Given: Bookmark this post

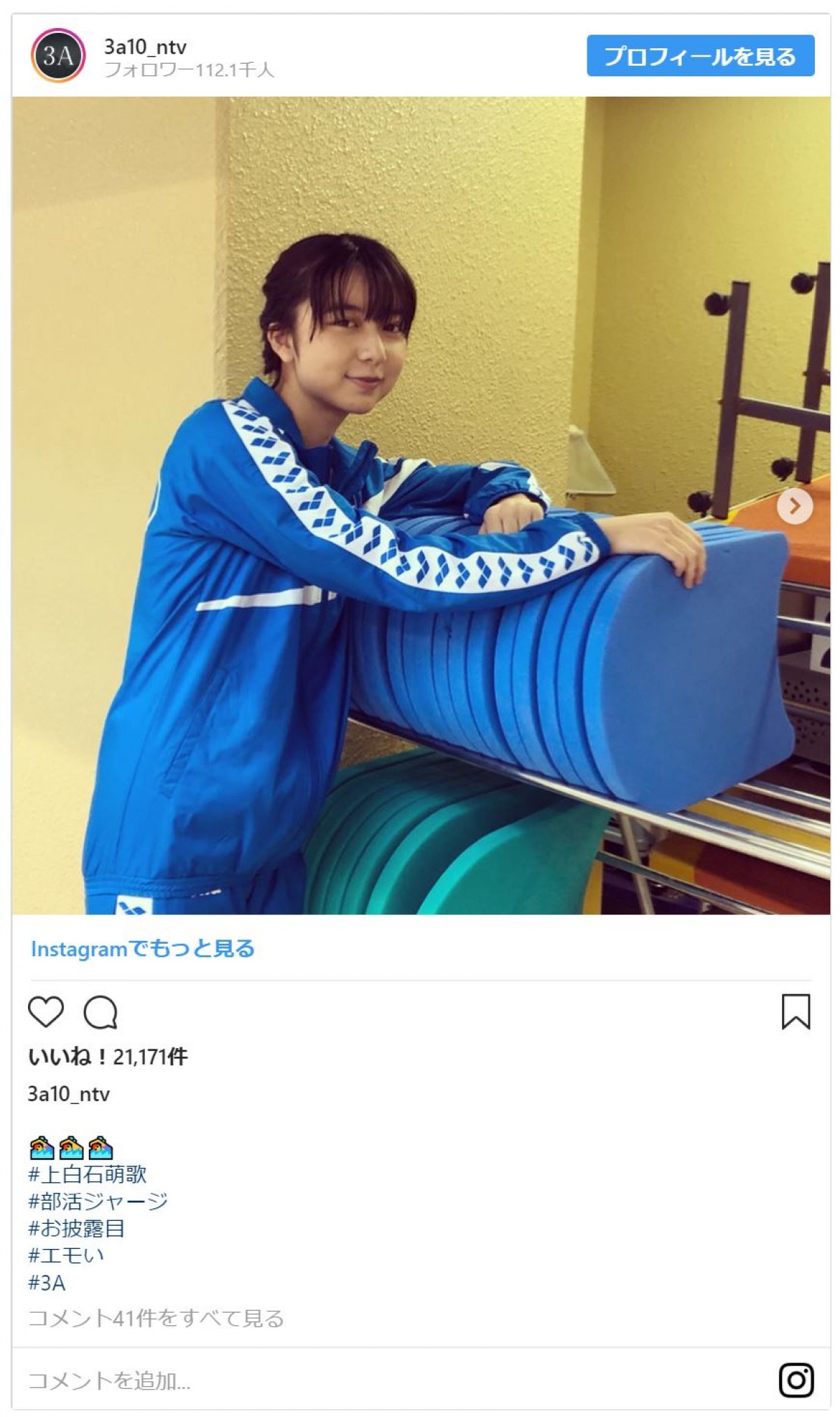Looking at the screenshot, I should coord(795,1012).
